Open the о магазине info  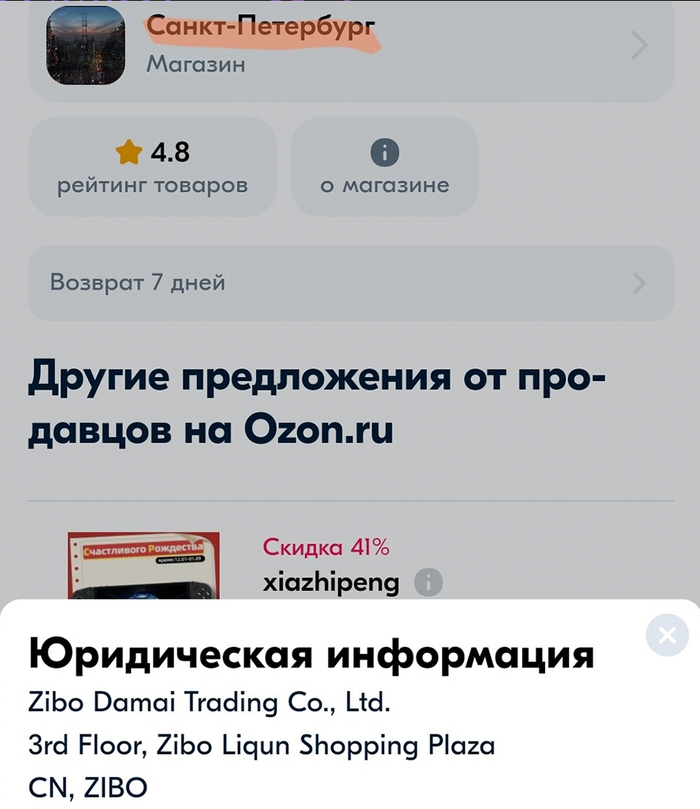pyautogui.click(x=384, y=167)
